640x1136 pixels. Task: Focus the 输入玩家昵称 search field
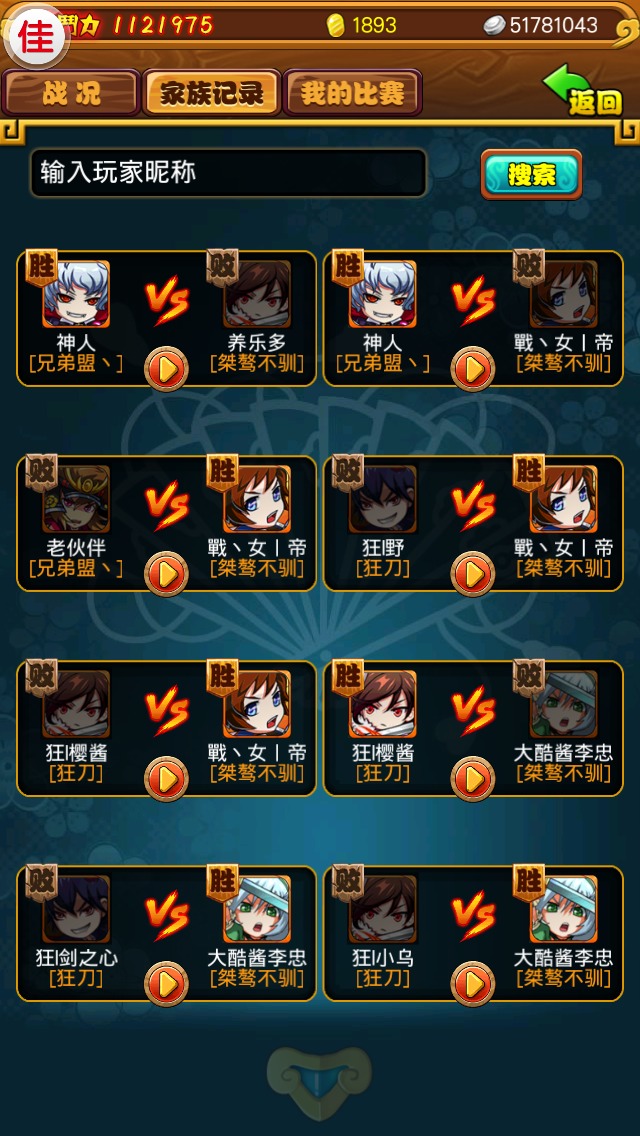pos(228,173)
